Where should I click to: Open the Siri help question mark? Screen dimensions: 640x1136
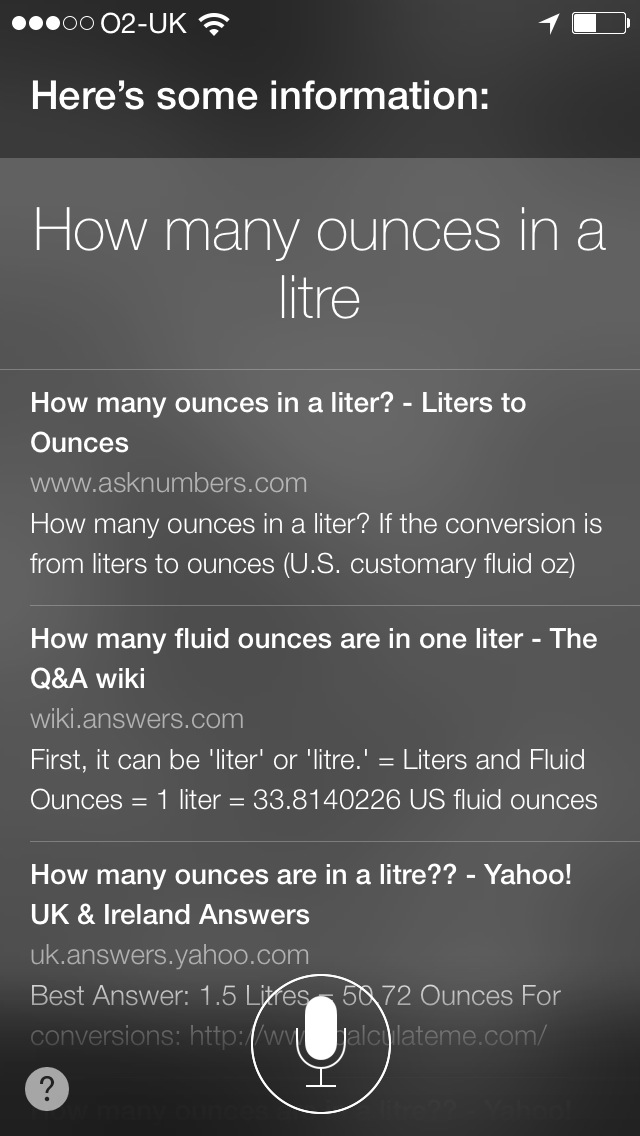(47, 1089)
